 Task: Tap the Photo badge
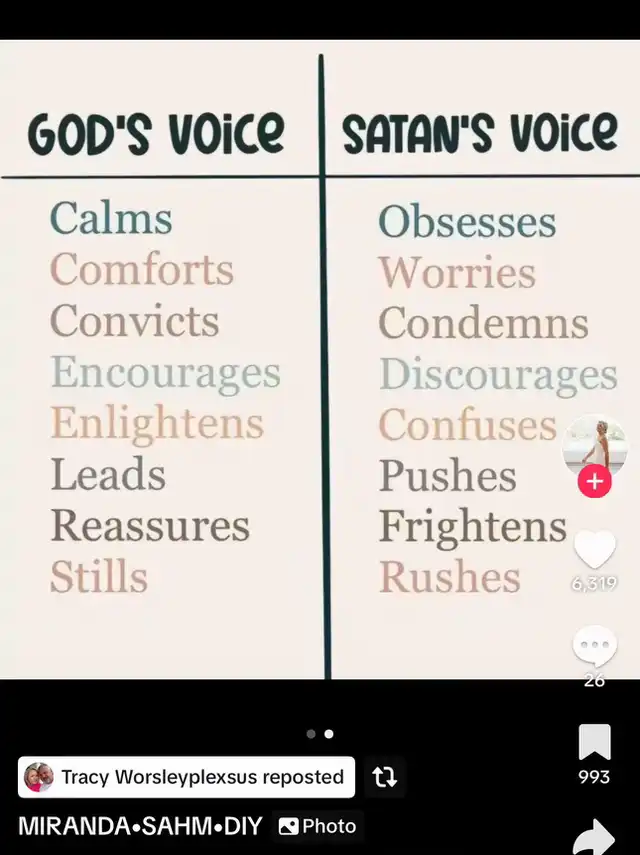317,826
